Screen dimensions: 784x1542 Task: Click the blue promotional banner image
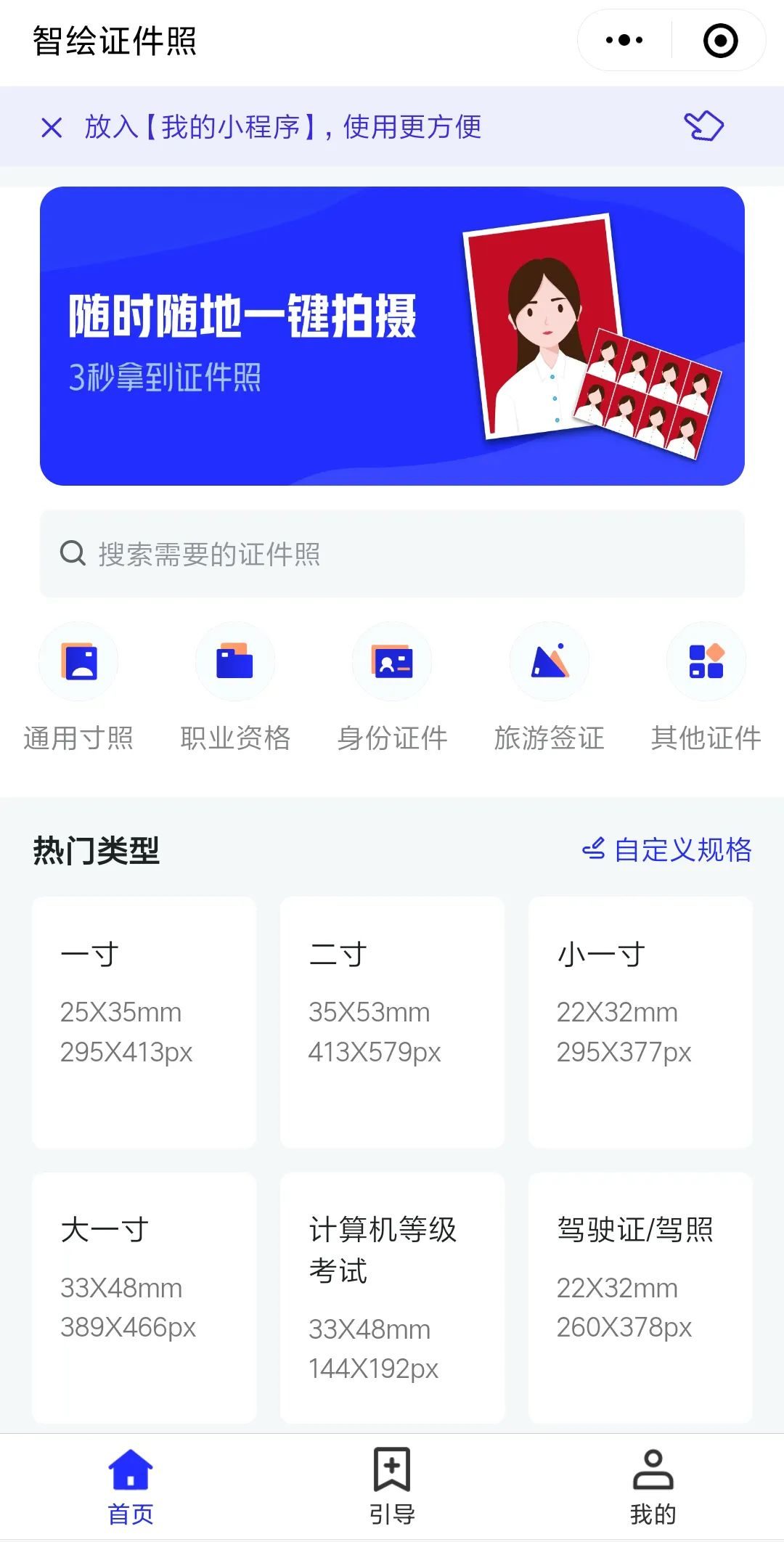[x=392, y=334]
